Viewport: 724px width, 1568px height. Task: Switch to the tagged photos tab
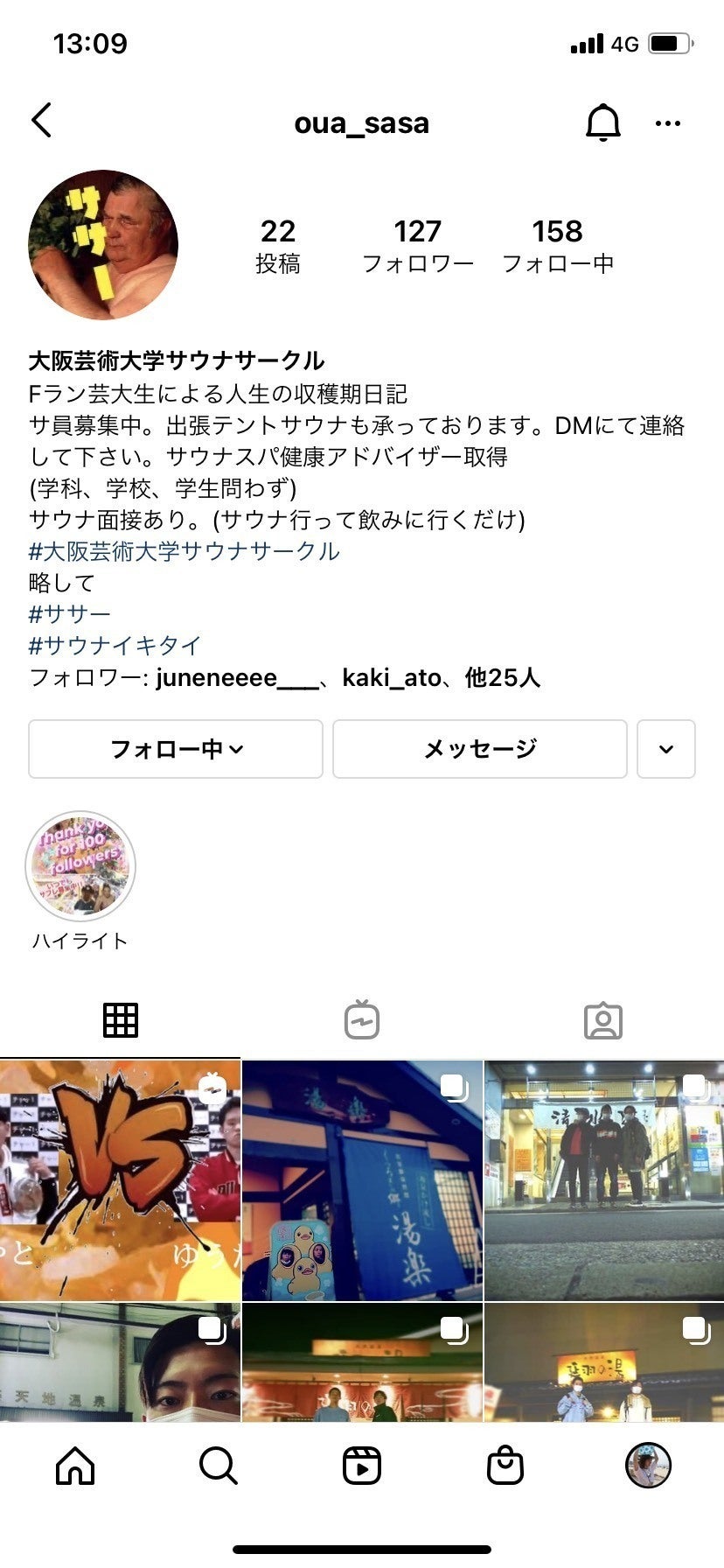click(603, 1020)
